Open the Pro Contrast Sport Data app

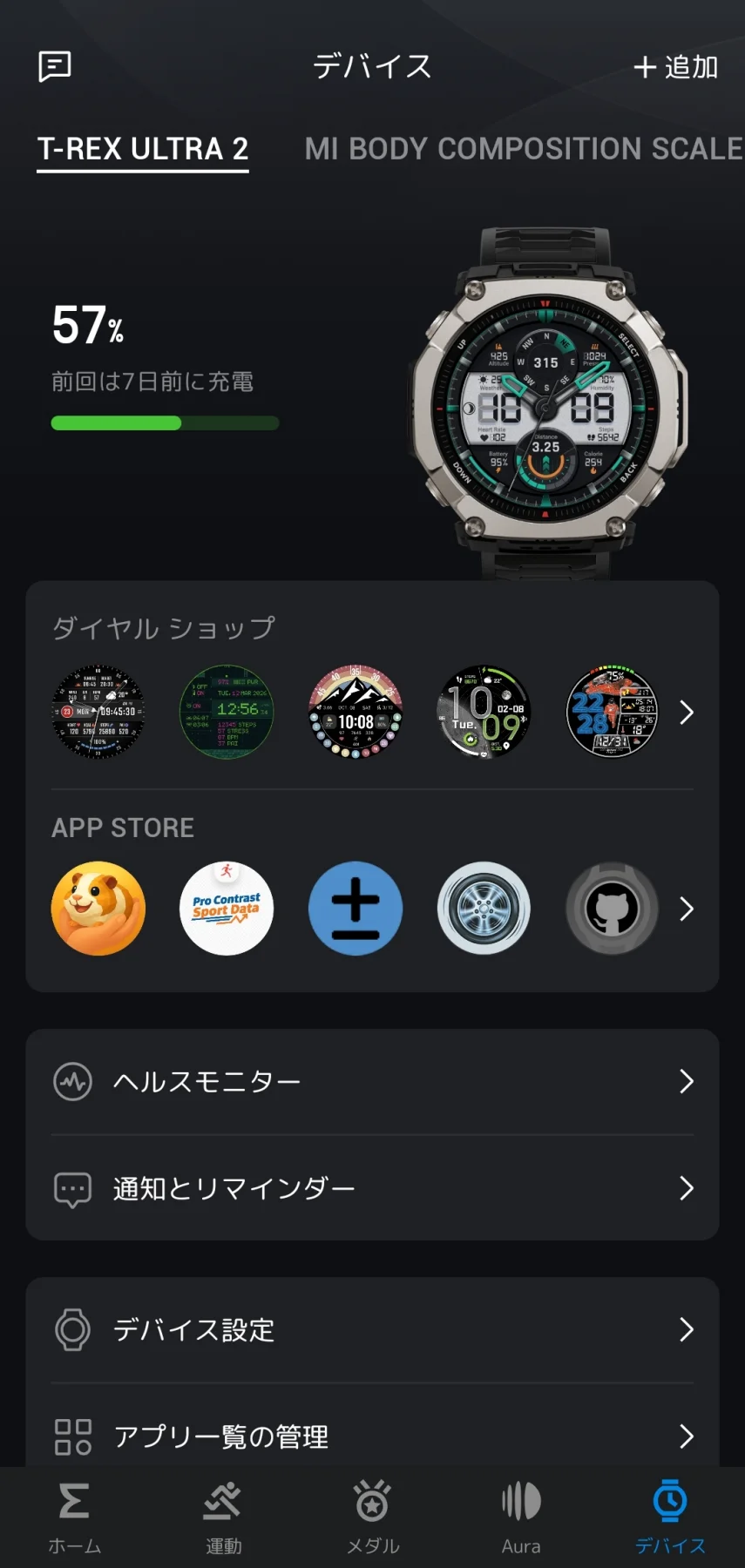tap(227, 909)
